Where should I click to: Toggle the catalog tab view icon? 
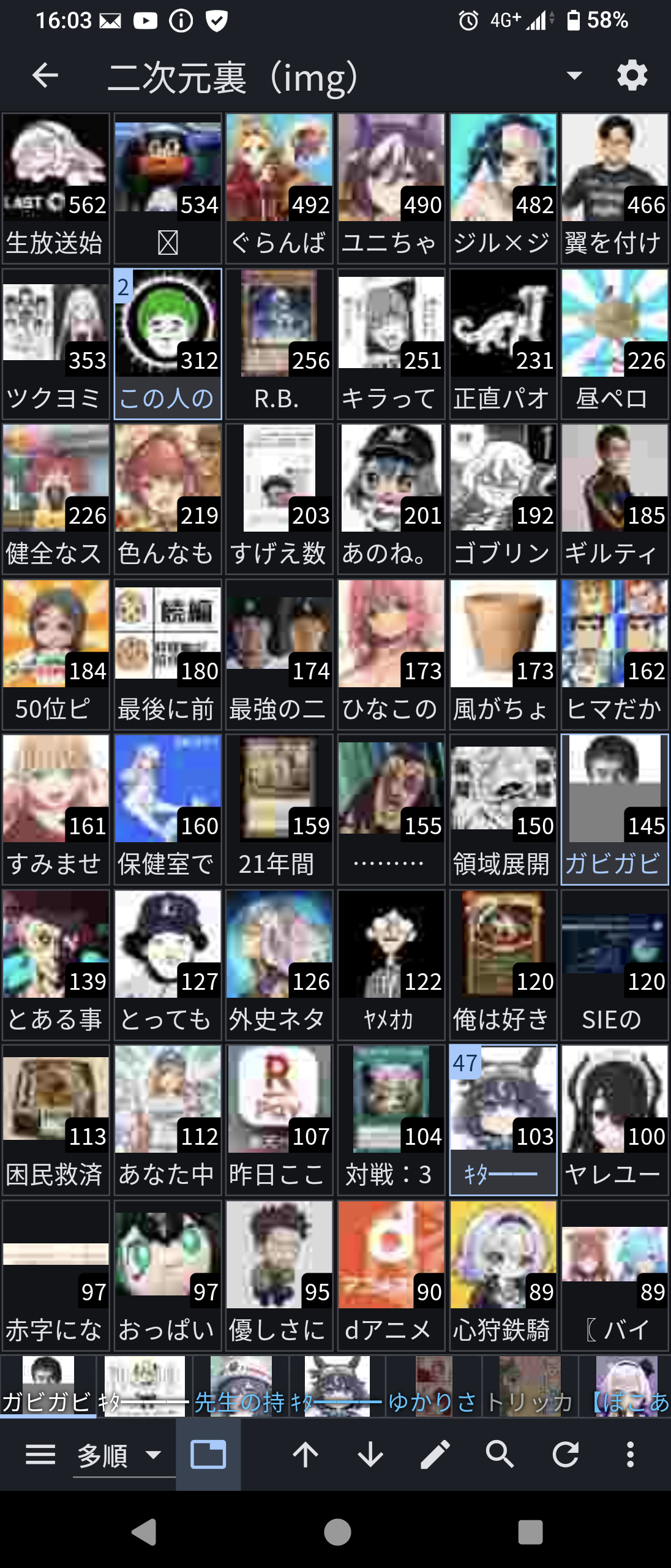click(x=208, y=1454)
